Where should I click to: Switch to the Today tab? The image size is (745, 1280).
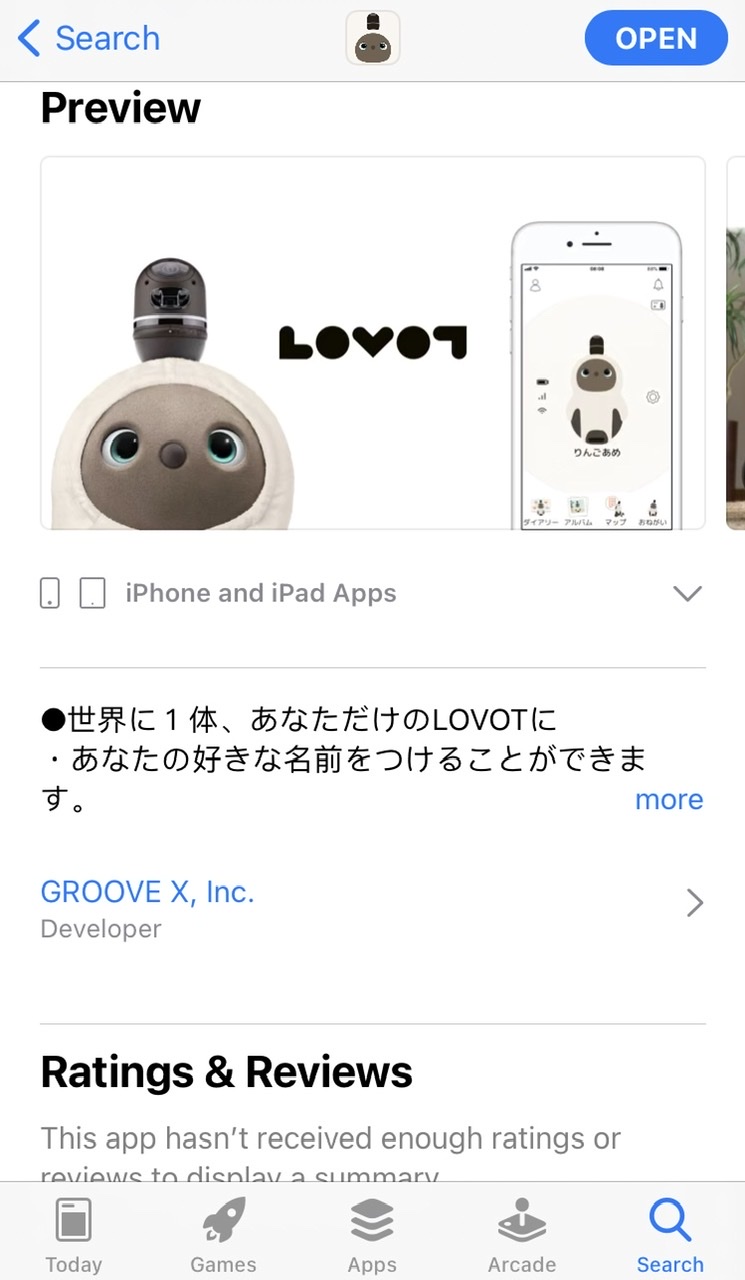(x=74, y=1235)
